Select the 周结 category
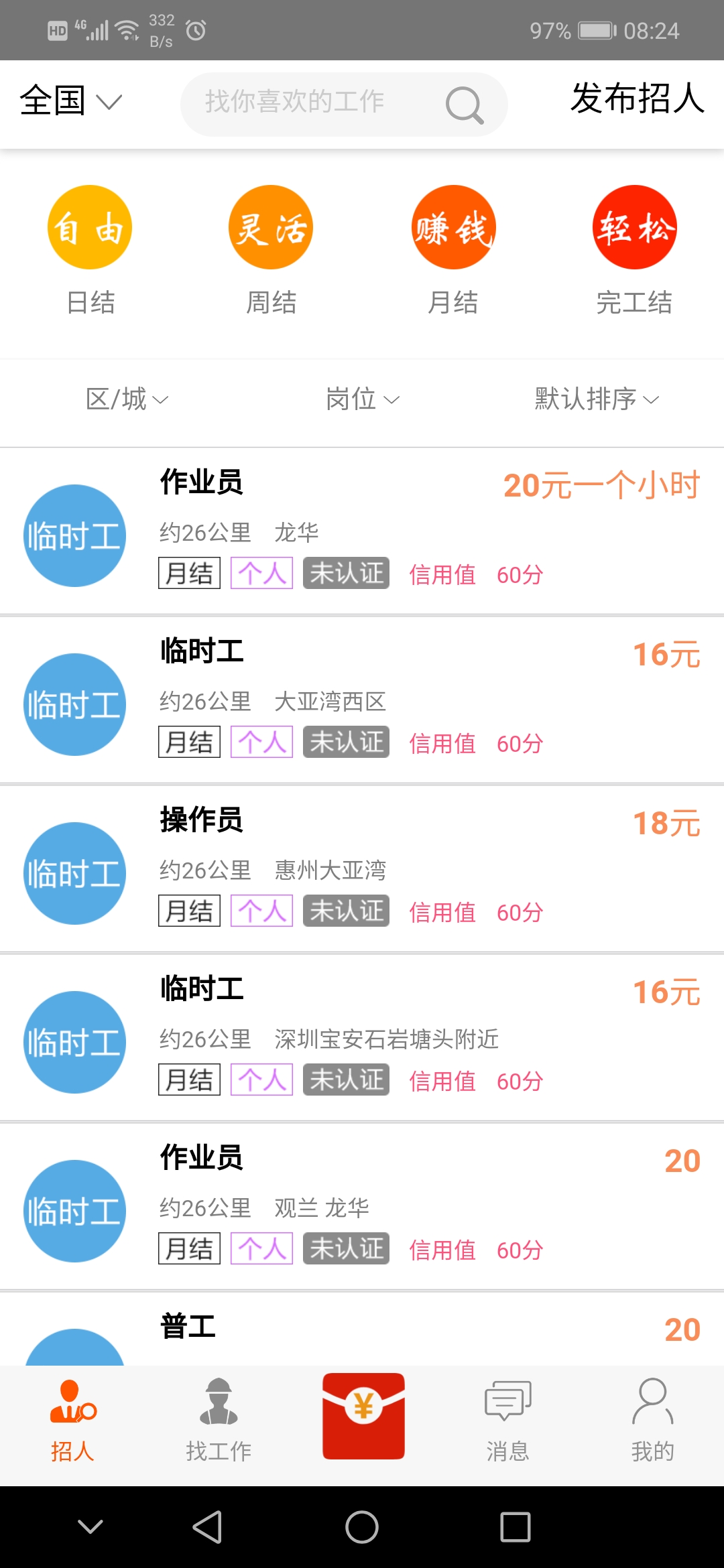This screenshot has height=1568, width=724. pyautogui.click(x=271, y=249)
